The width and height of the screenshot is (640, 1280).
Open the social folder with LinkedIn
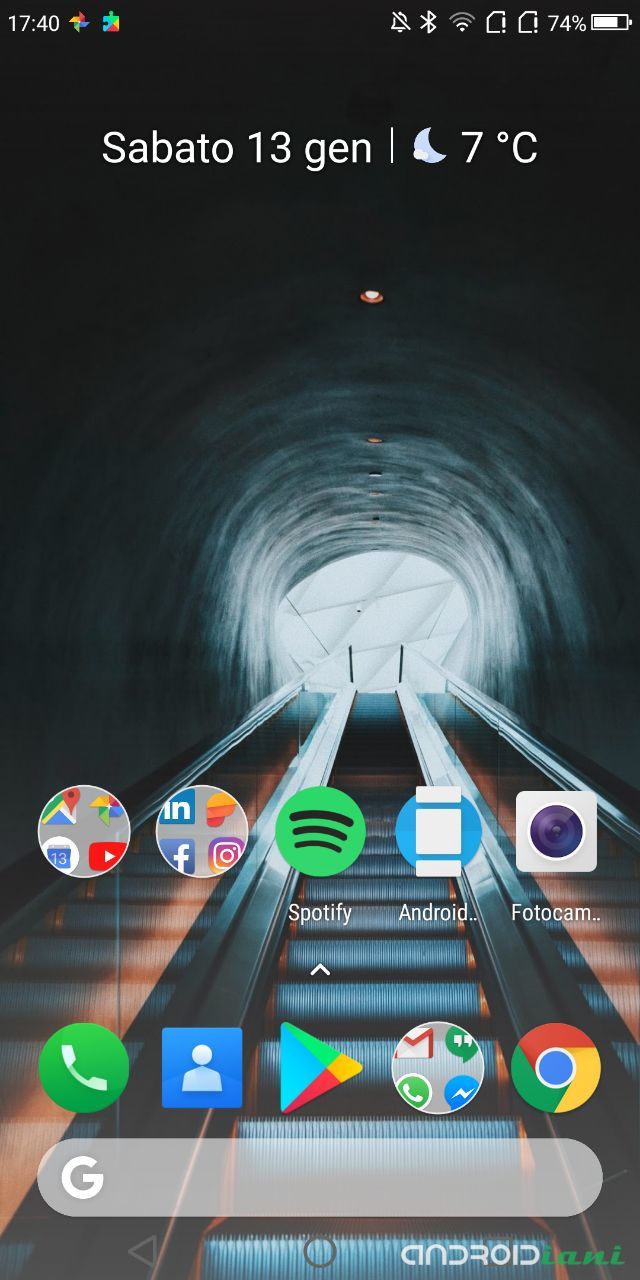tap(202, 831)
